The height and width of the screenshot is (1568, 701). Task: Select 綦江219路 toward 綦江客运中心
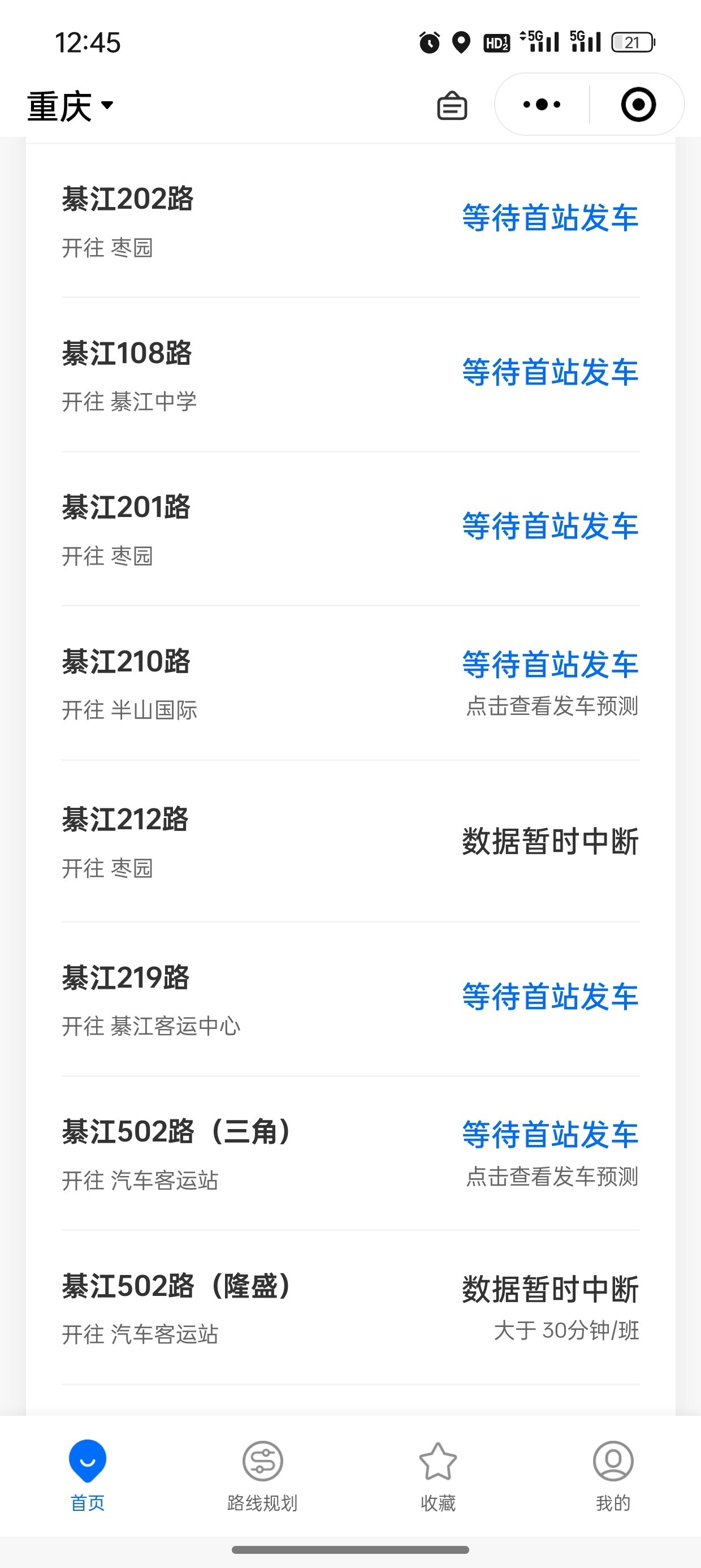click(x=350, y=1000)
